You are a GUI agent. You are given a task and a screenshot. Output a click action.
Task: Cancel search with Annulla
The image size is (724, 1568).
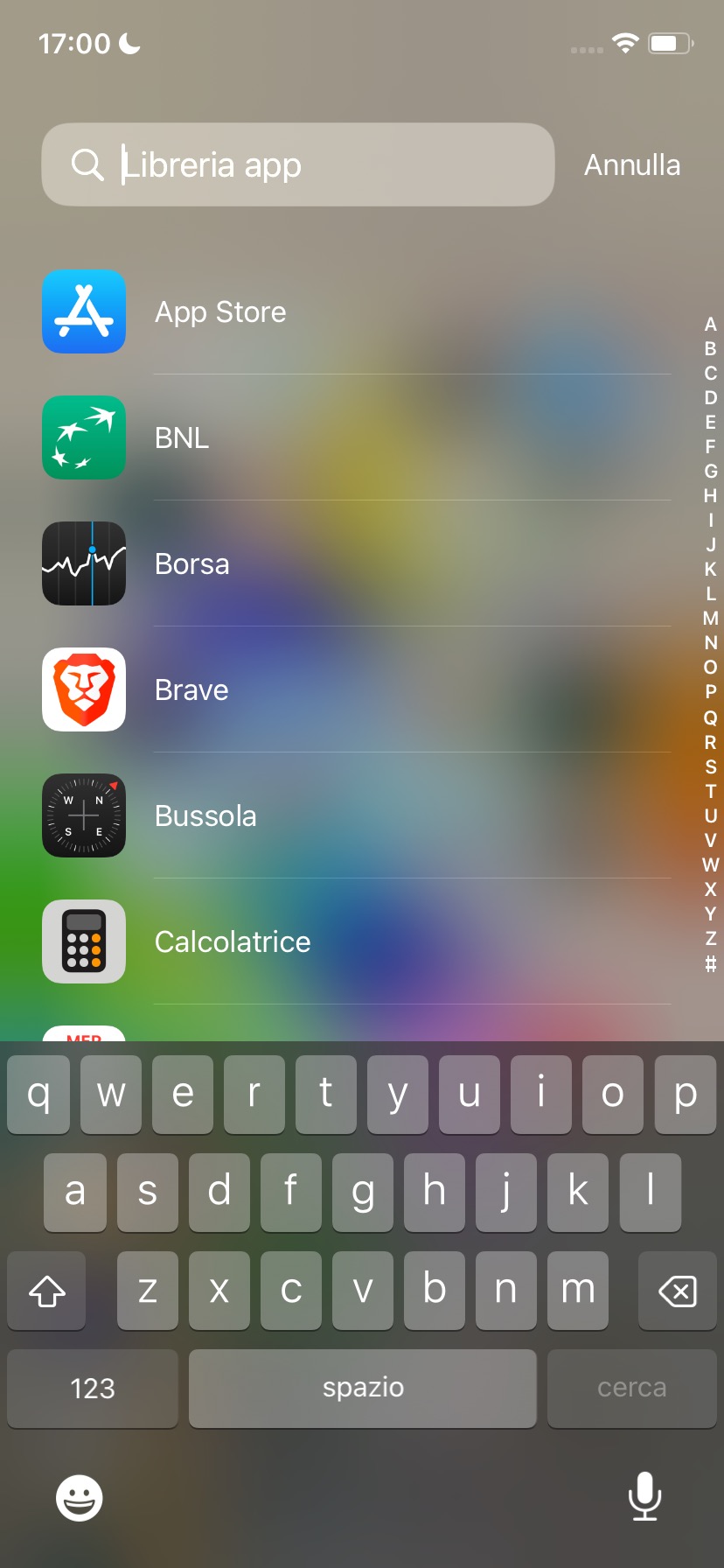pyautogui.click(x=631, y=164)
